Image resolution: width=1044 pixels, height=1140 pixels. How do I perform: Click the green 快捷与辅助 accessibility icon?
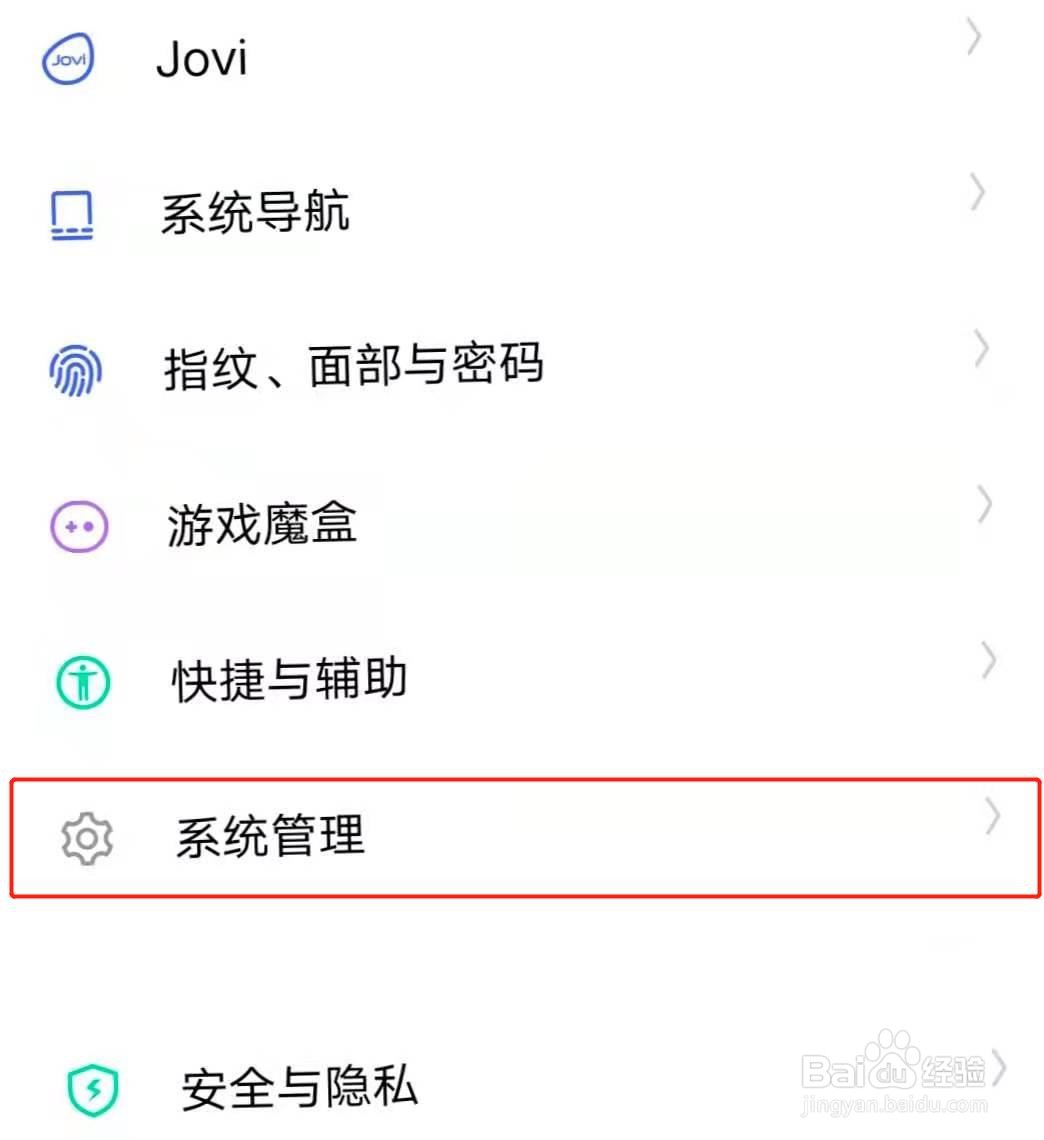84,680
